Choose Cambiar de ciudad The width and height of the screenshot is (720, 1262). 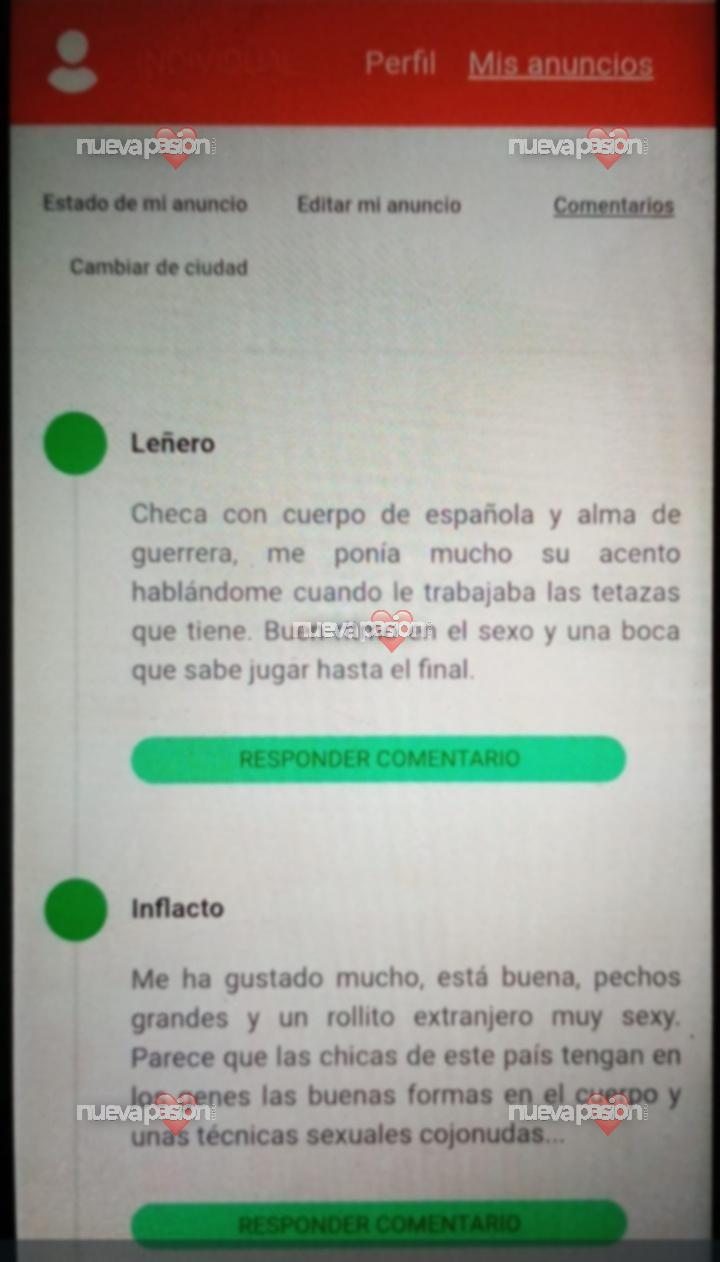pyautogui.click(x=158, y=268)
